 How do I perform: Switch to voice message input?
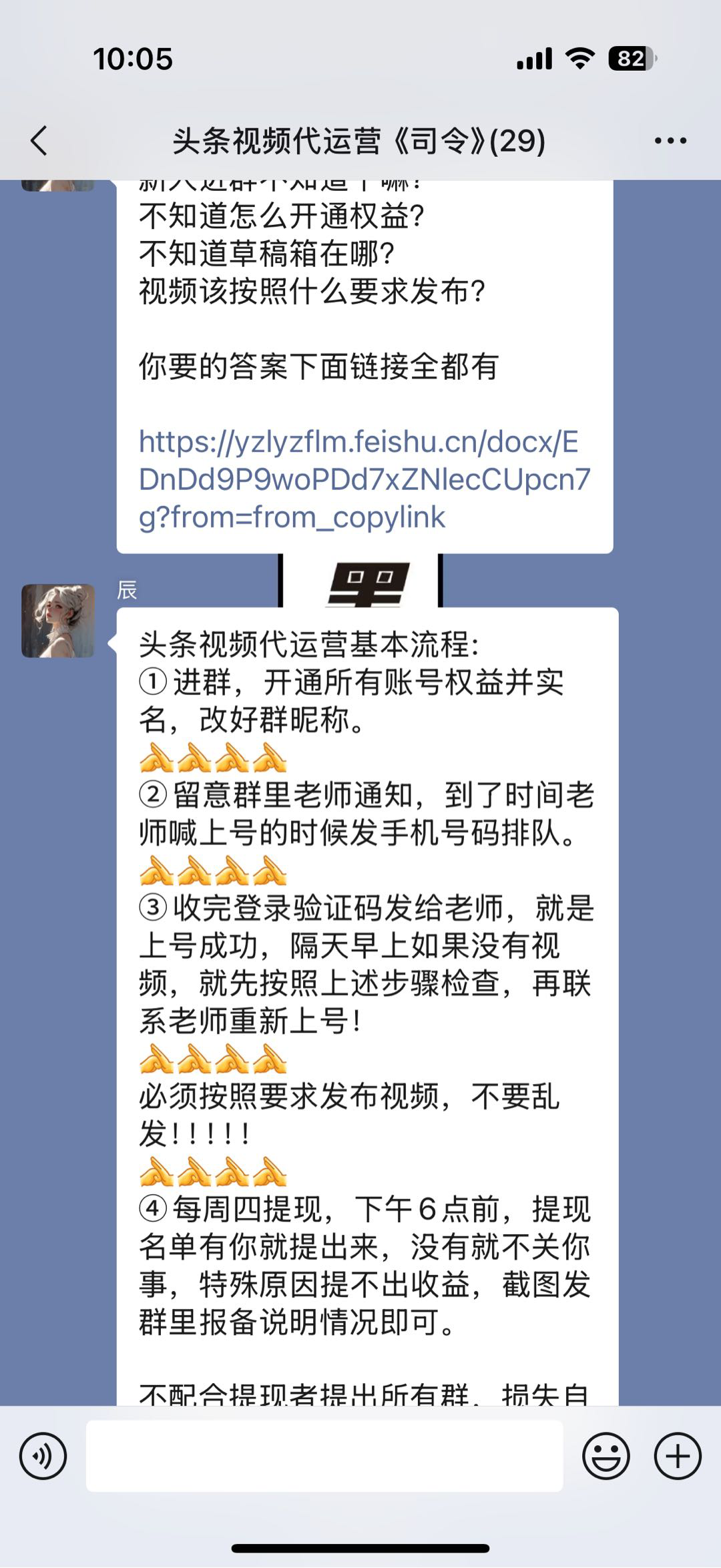pyautogui.click(x=43, y=1456)
